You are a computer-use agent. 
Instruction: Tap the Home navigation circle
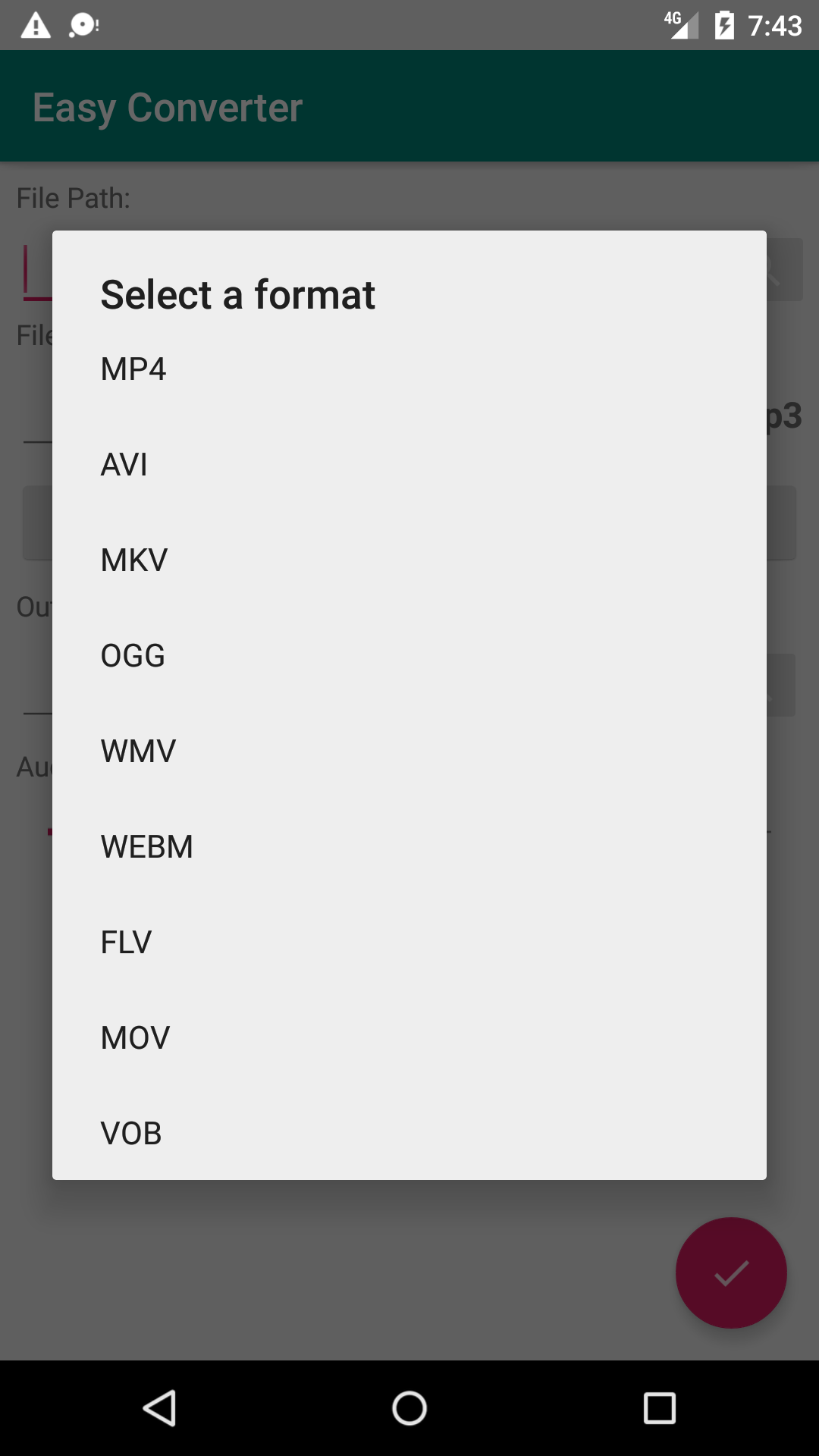(x=409, y=1408)
